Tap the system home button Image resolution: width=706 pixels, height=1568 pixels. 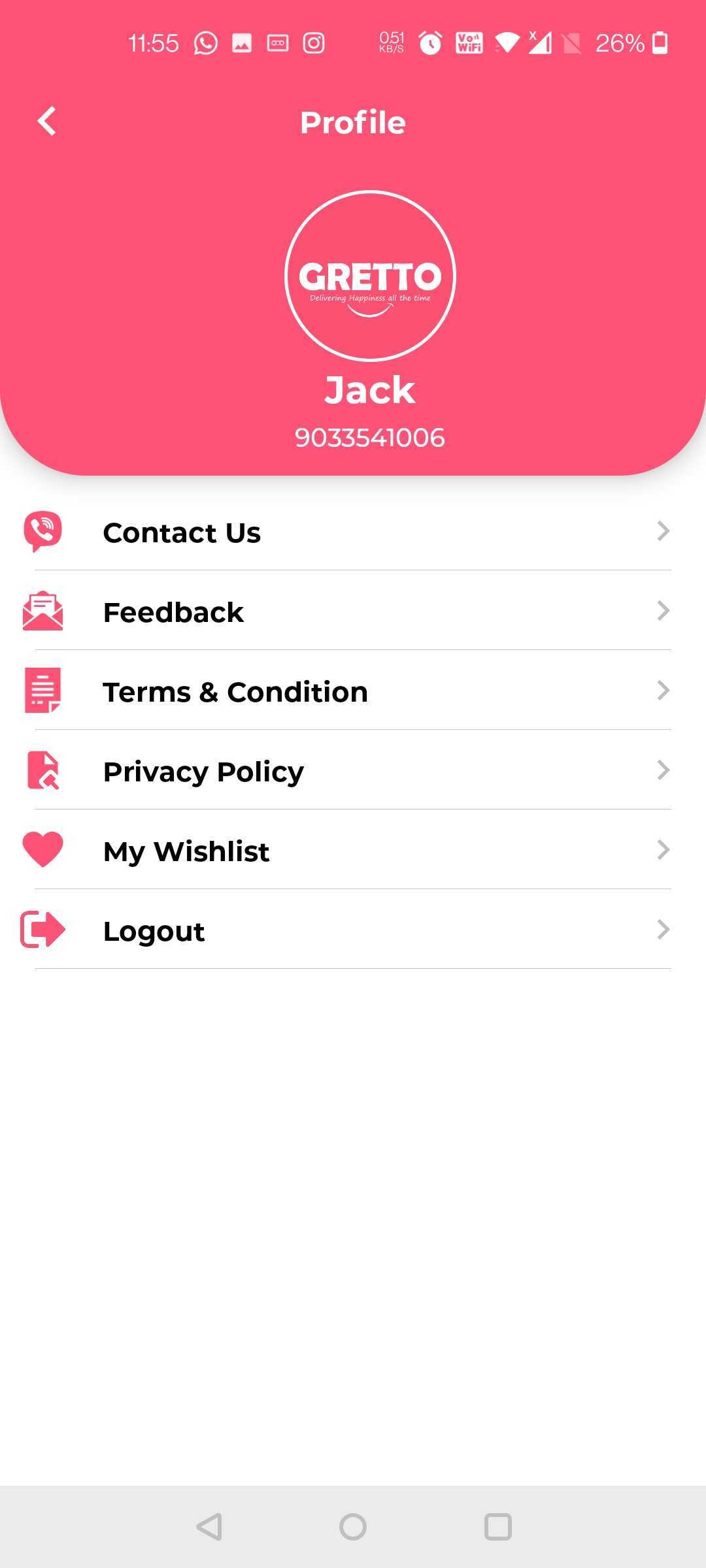[x=353, y=1527]
